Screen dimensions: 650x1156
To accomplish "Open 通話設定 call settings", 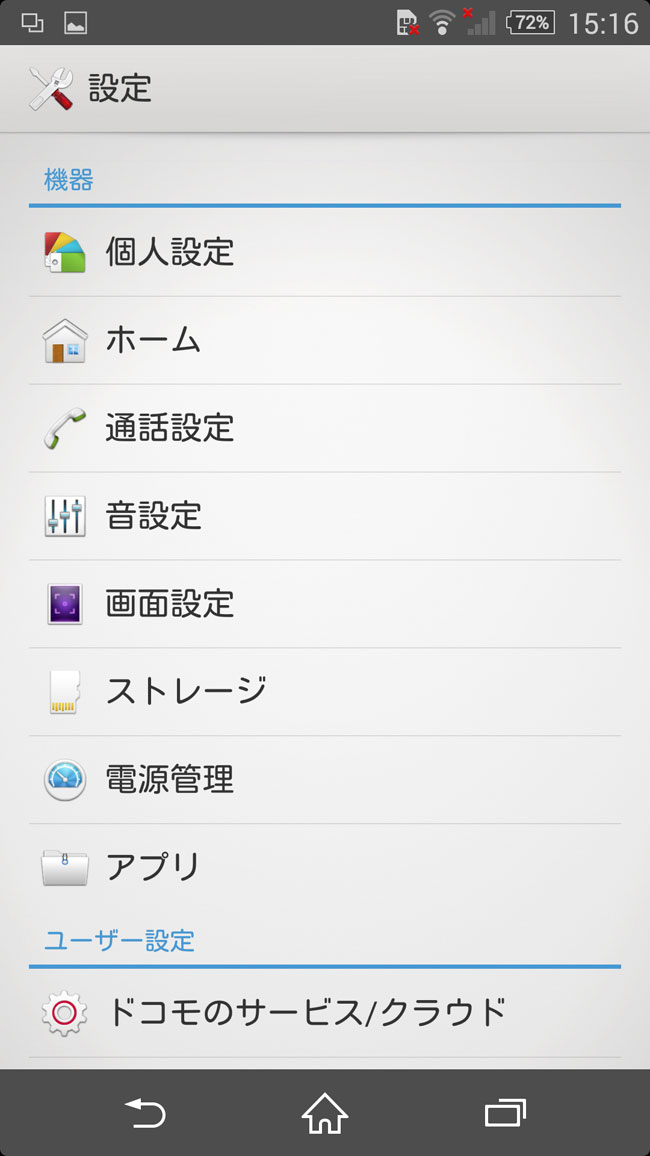I will [x=325, y=428].
